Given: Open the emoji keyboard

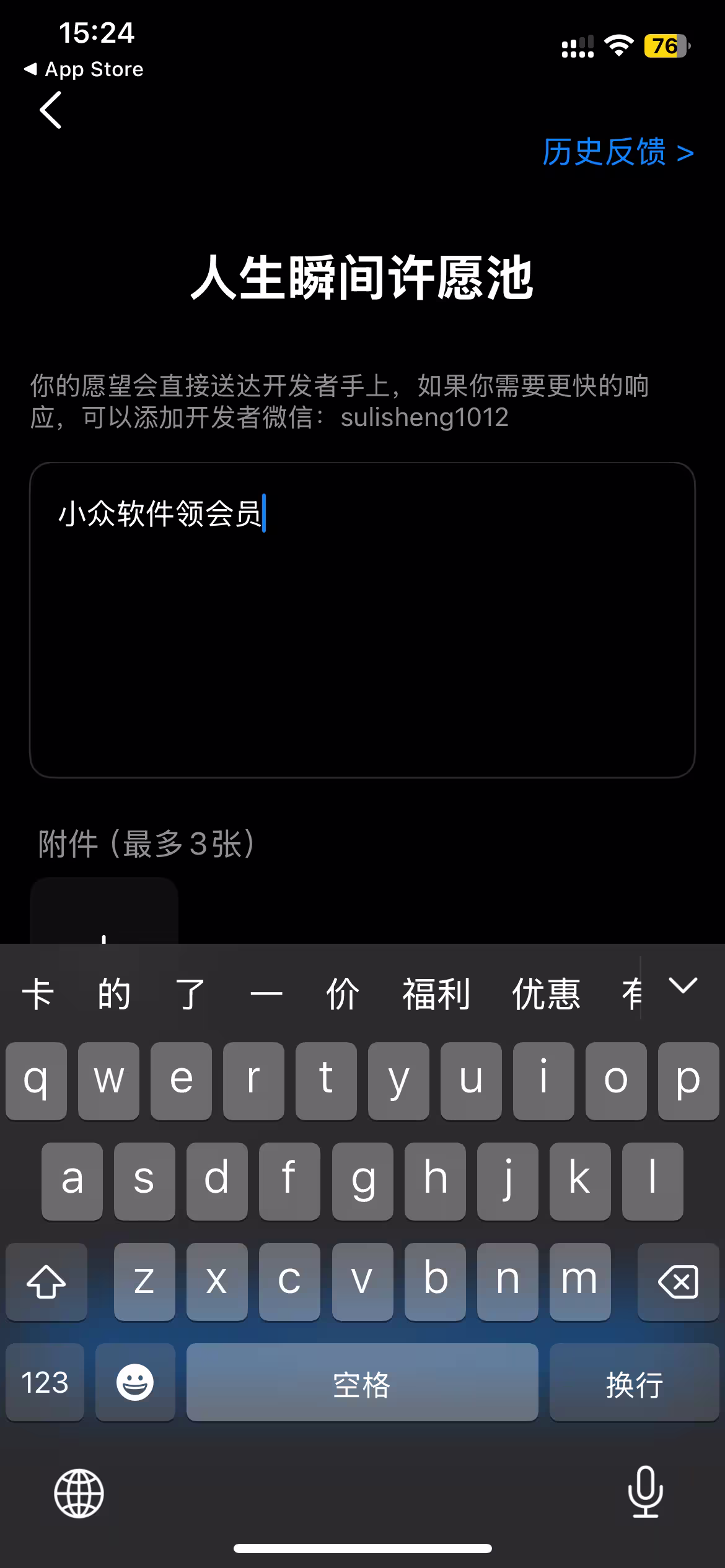Looking at the screenshot, I should coord(135,1383).
